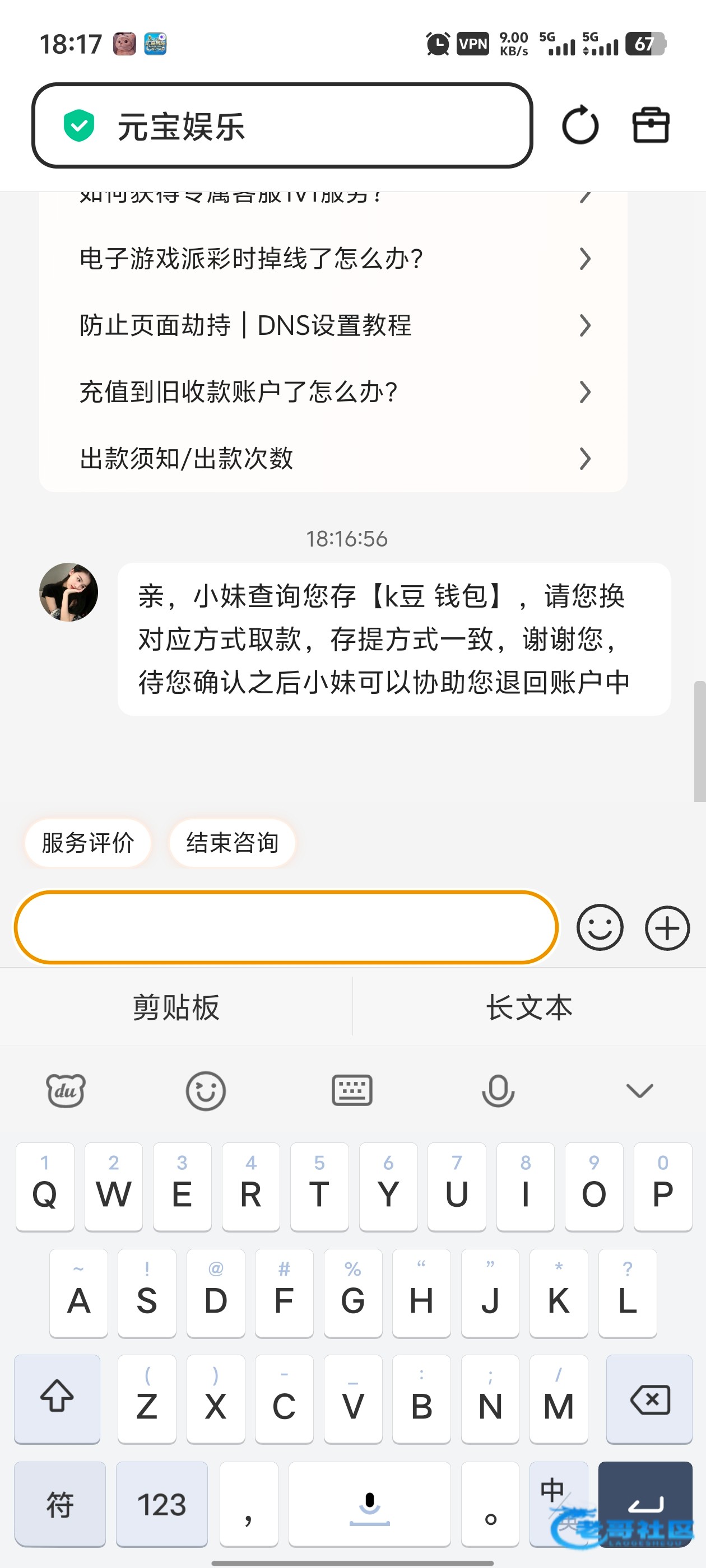Open the 长文本 long text option
The width and height of the screenshot is (706, 1568).
[x=529, y=1007]
